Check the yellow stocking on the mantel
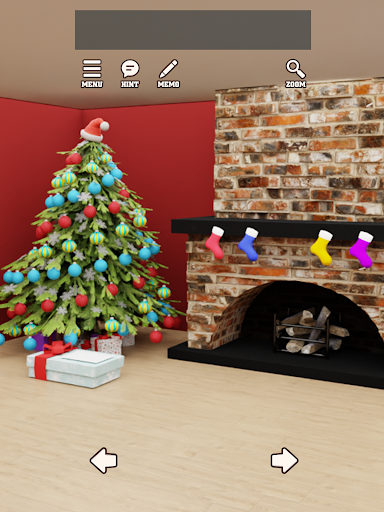The image size is (384, 512). (x=322, y=247)
